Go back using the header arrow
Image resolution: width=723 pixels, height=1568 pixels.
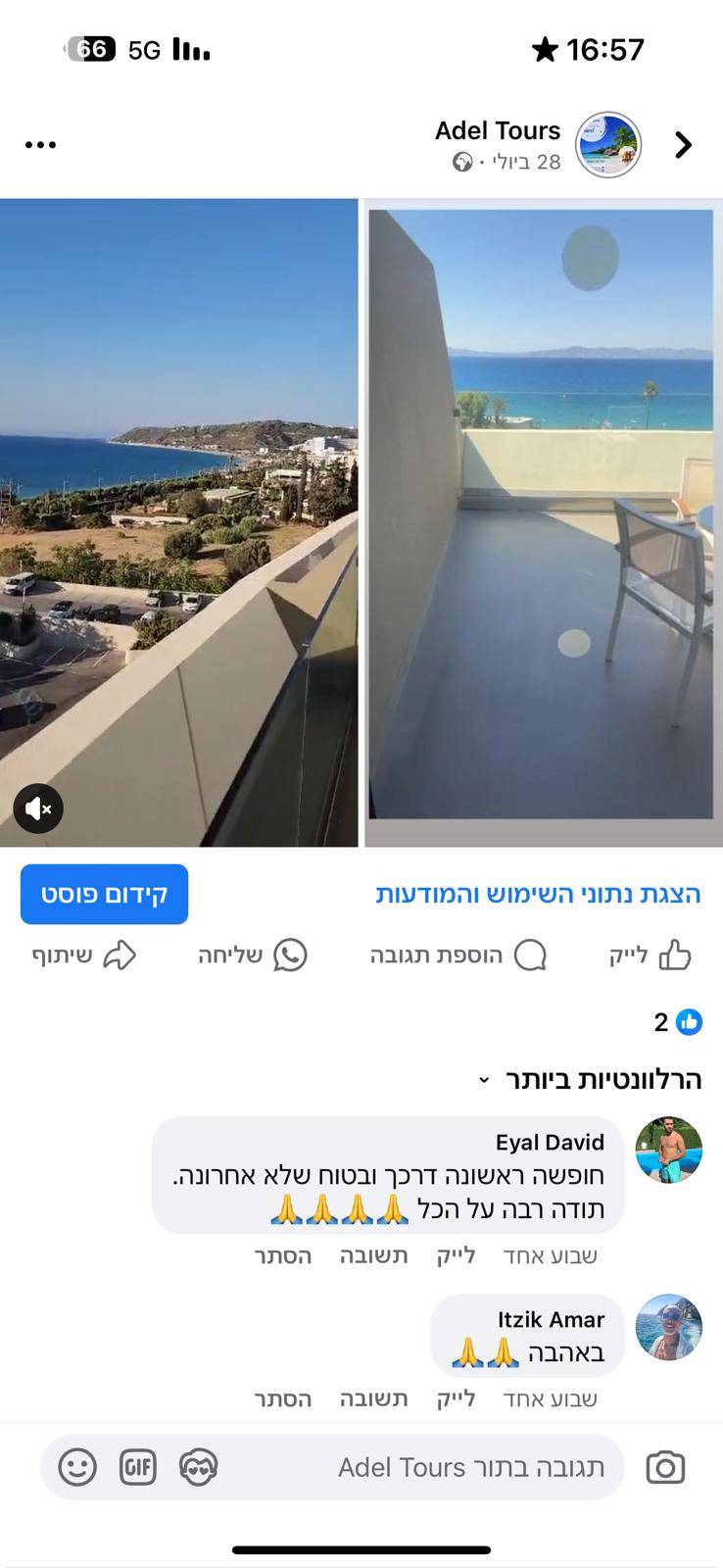pyautogui.click(x=684, y=145)
